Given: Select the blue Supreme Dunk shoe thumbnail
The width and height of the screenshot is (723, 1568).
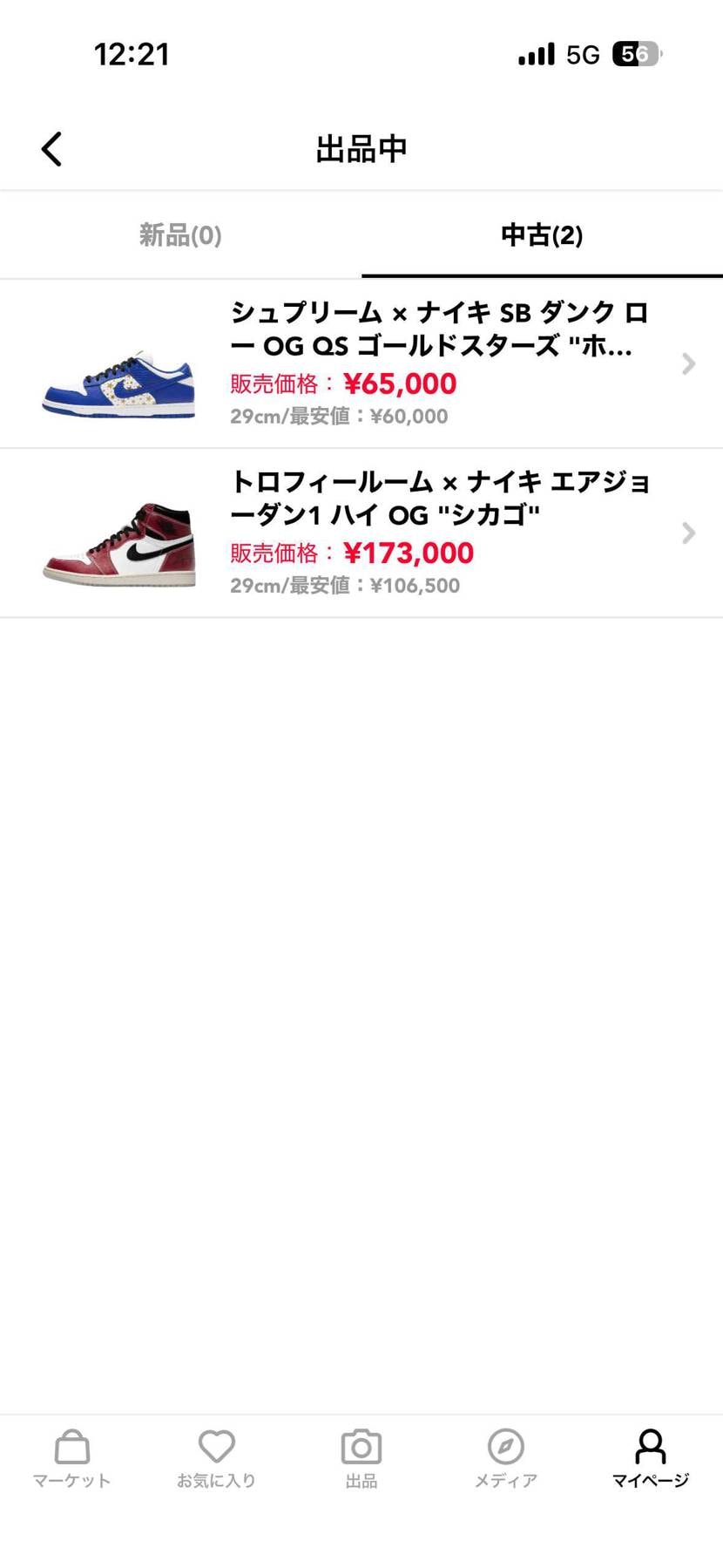Looking at the screenshot, I should 118,386.
